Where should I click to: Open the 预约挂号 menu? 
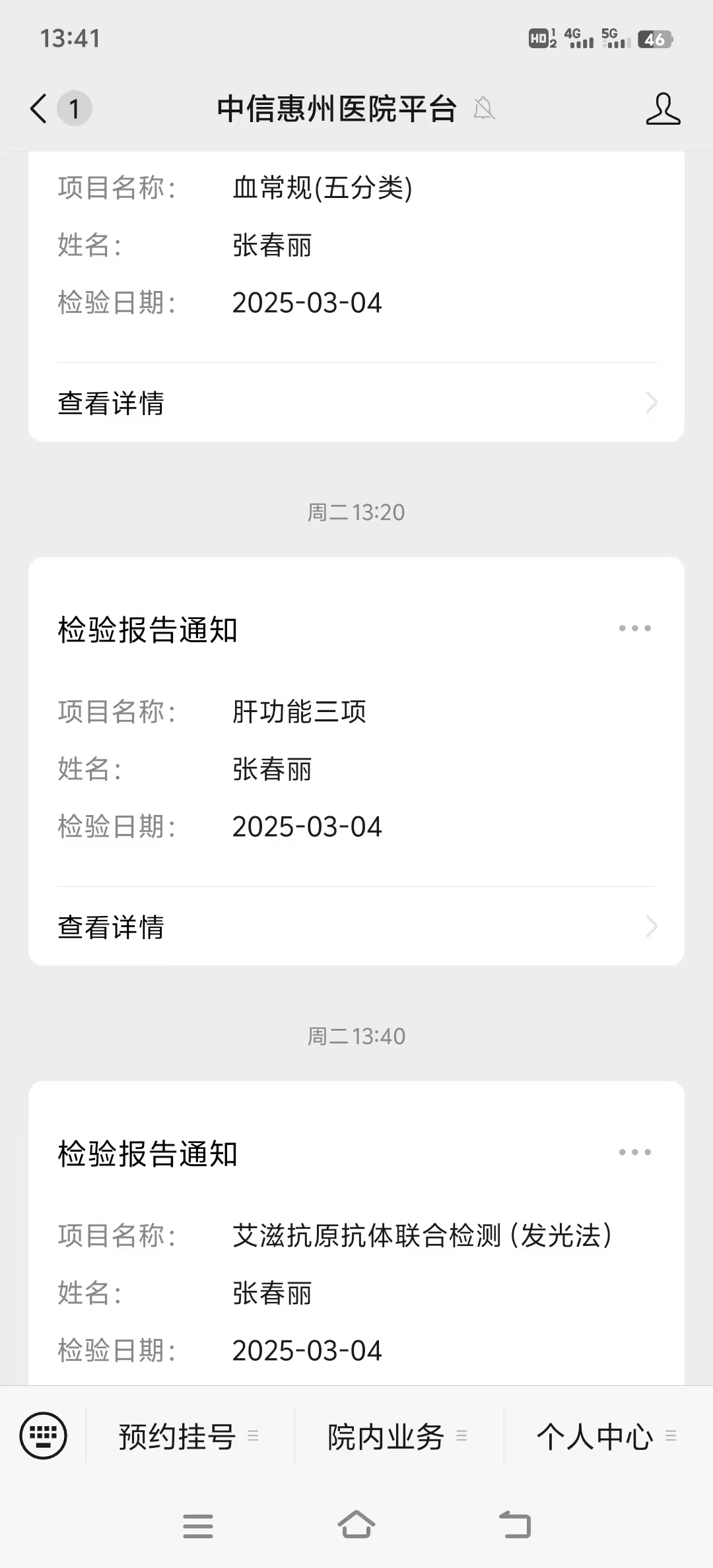click(190, 1436)
